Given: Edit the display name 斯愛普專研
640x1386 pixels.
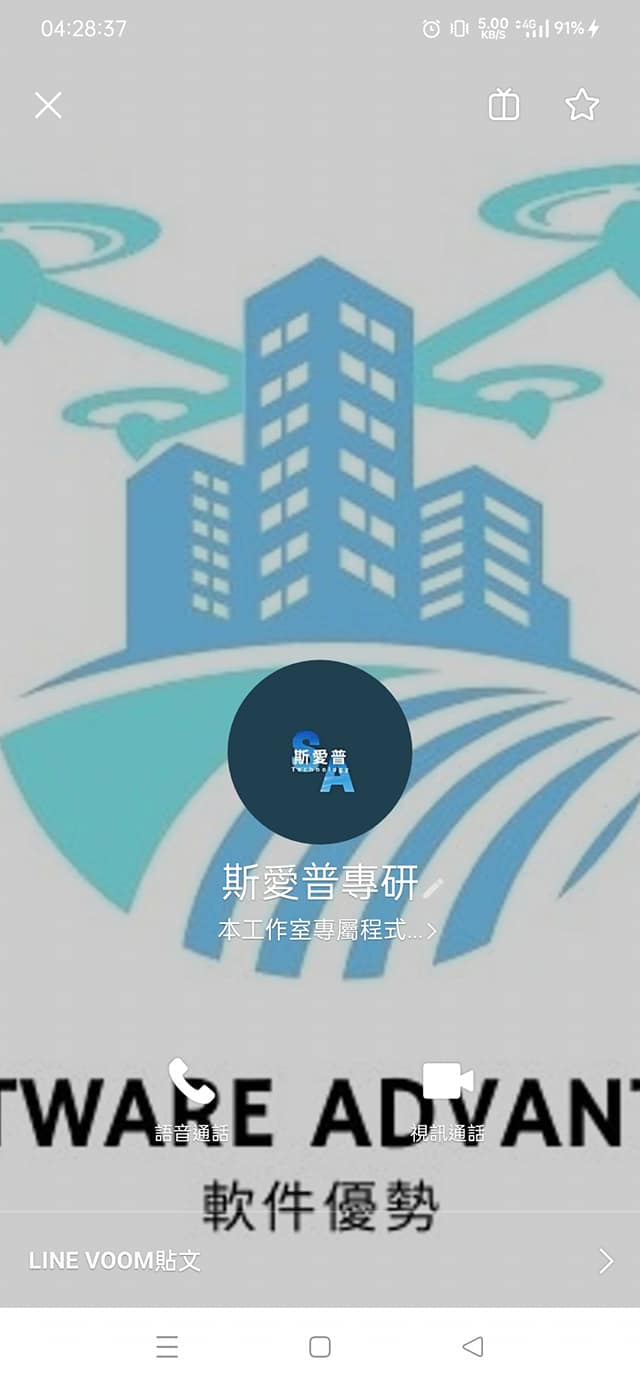Looking at the screenshot, I should click(x=432, y=885).
